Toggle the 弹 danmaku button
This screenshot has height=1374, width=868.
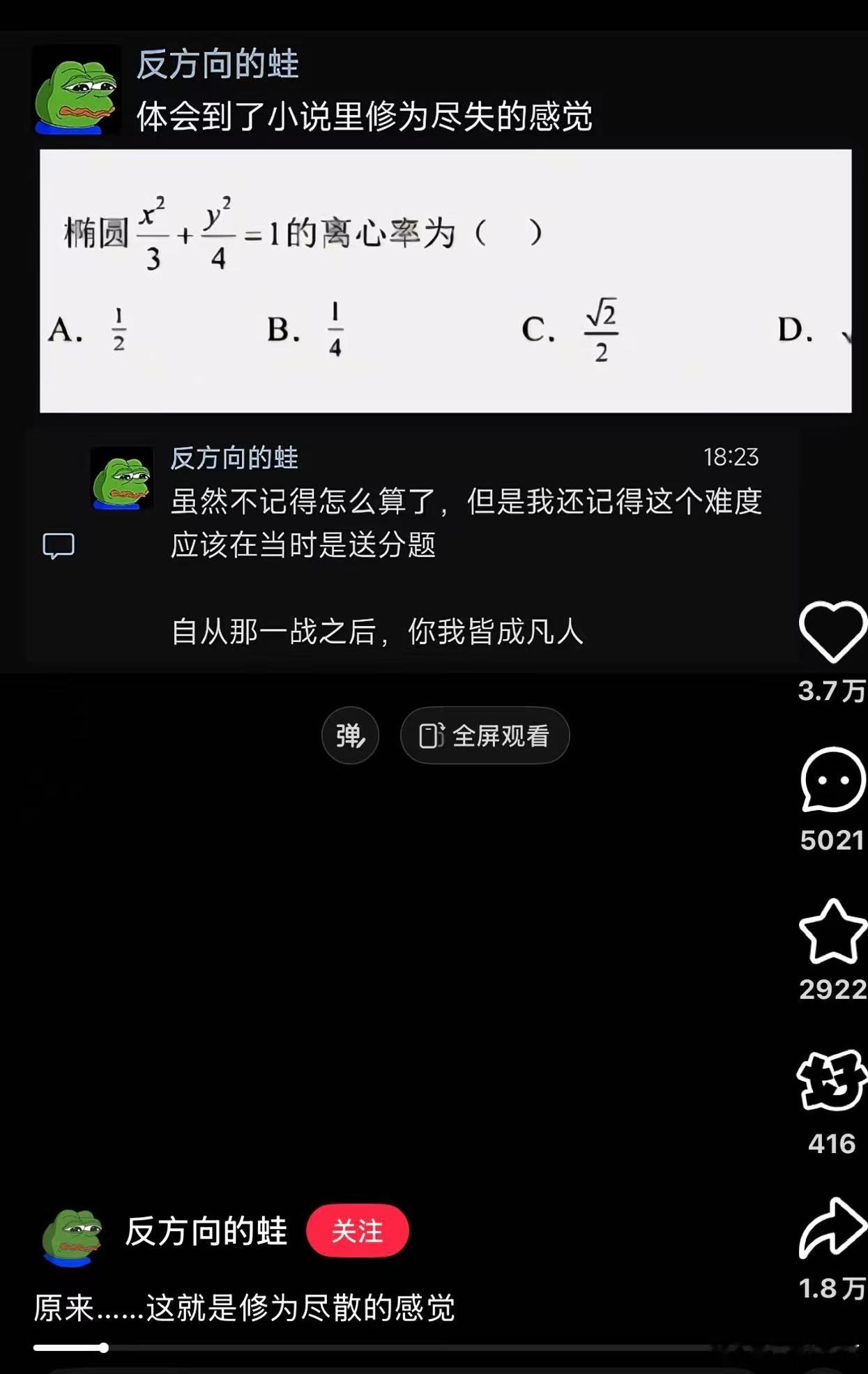[350, 735]
